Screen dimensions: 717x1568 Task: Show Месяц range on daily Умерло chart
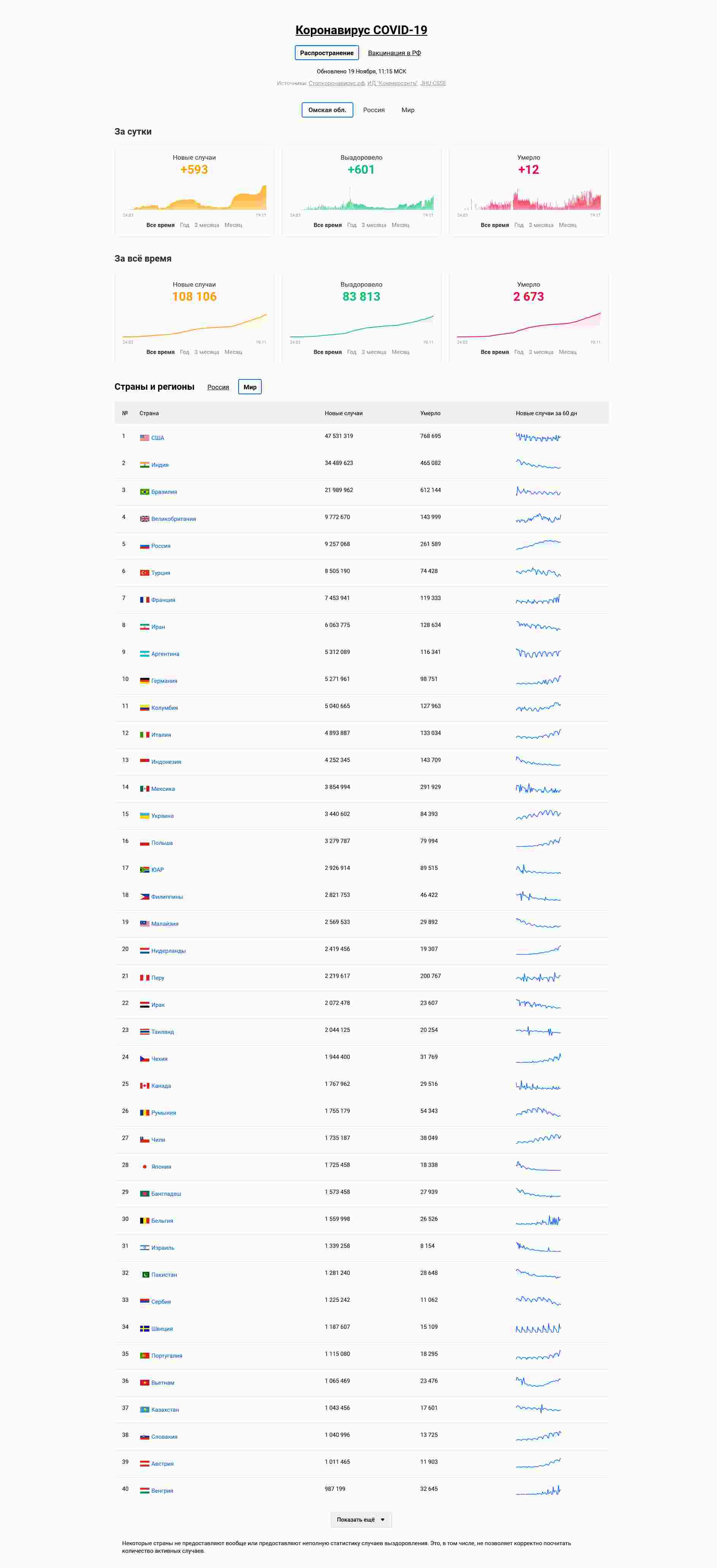tap(567, 225)
